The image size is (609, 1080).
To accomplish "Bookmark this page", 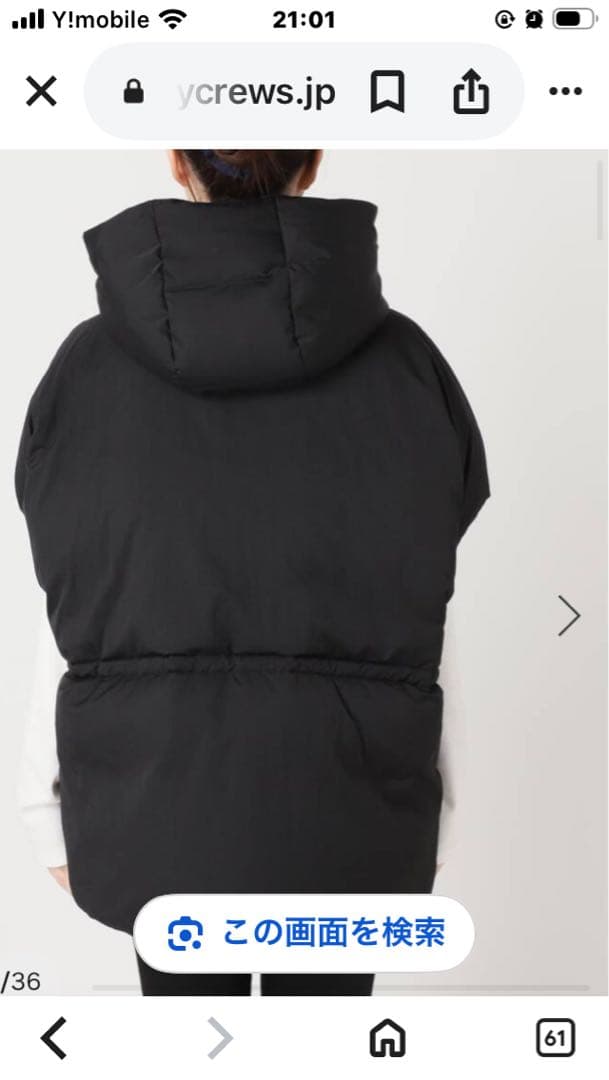I will (387, 93).
